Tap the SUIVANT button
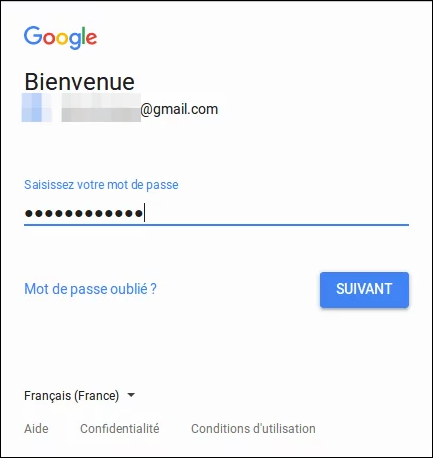This screenshot has height=458, width=433. (364, 289)
